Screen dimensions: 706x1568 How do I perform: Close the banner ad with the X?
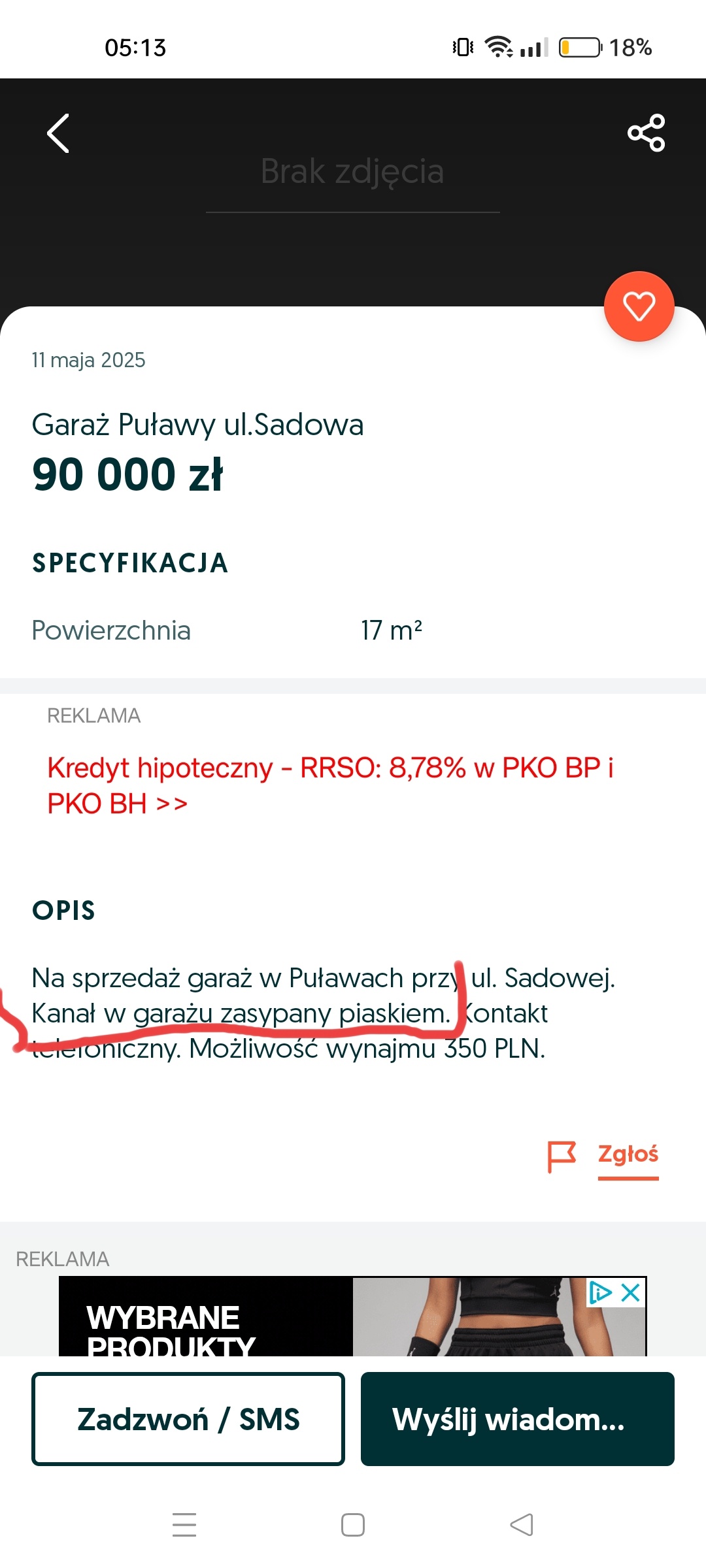[x=631, y=1292]
